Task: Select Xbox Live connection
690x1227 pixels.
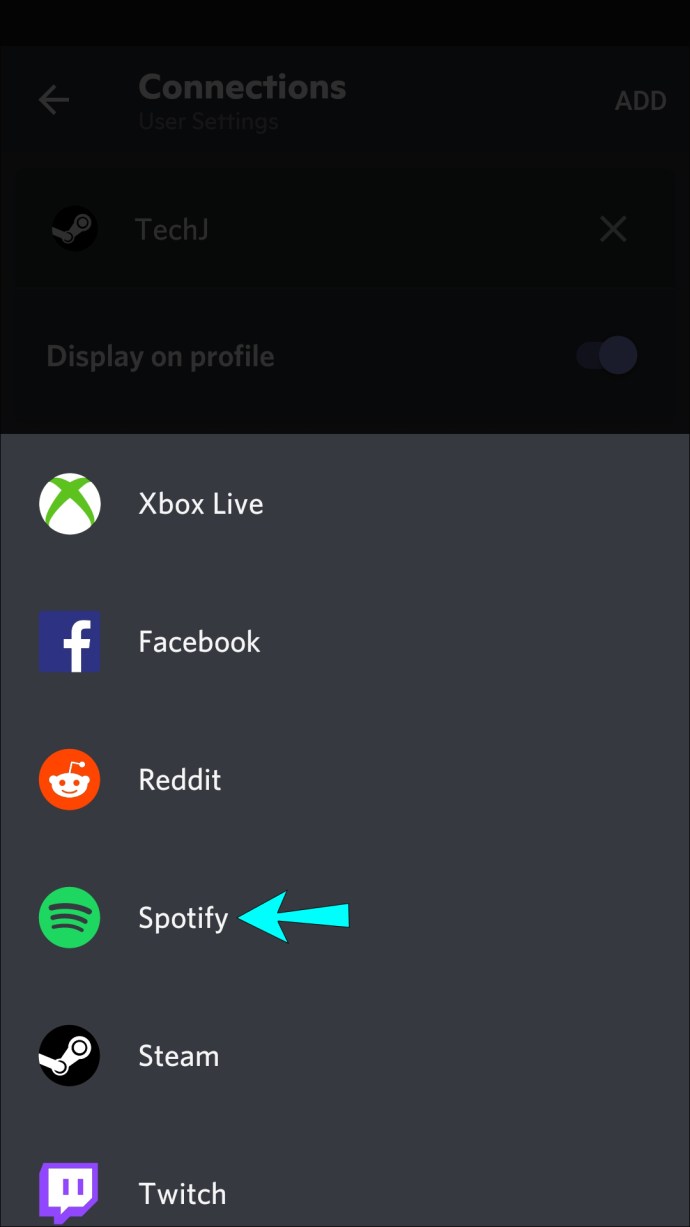Action: point(200,503)
